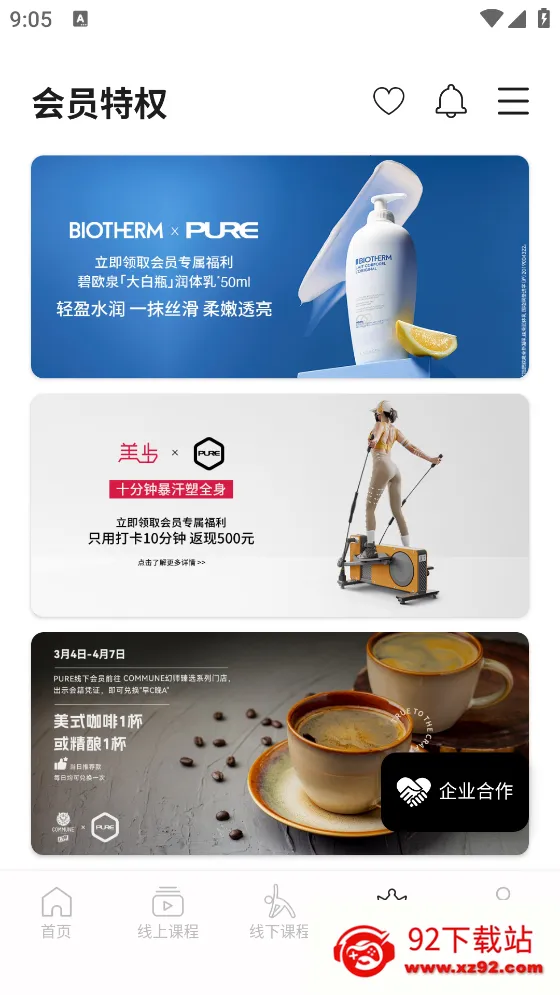Open the Commune coffee offer banner
Viewport: 560px width, 995px height.
(280, 743)
